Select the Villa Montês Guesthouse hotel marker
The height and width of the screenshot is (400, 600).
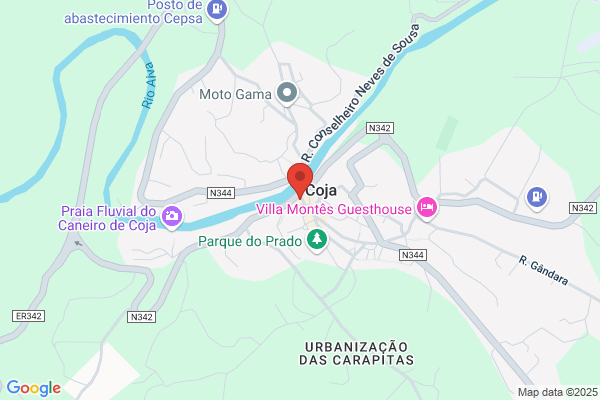point(427,208)
